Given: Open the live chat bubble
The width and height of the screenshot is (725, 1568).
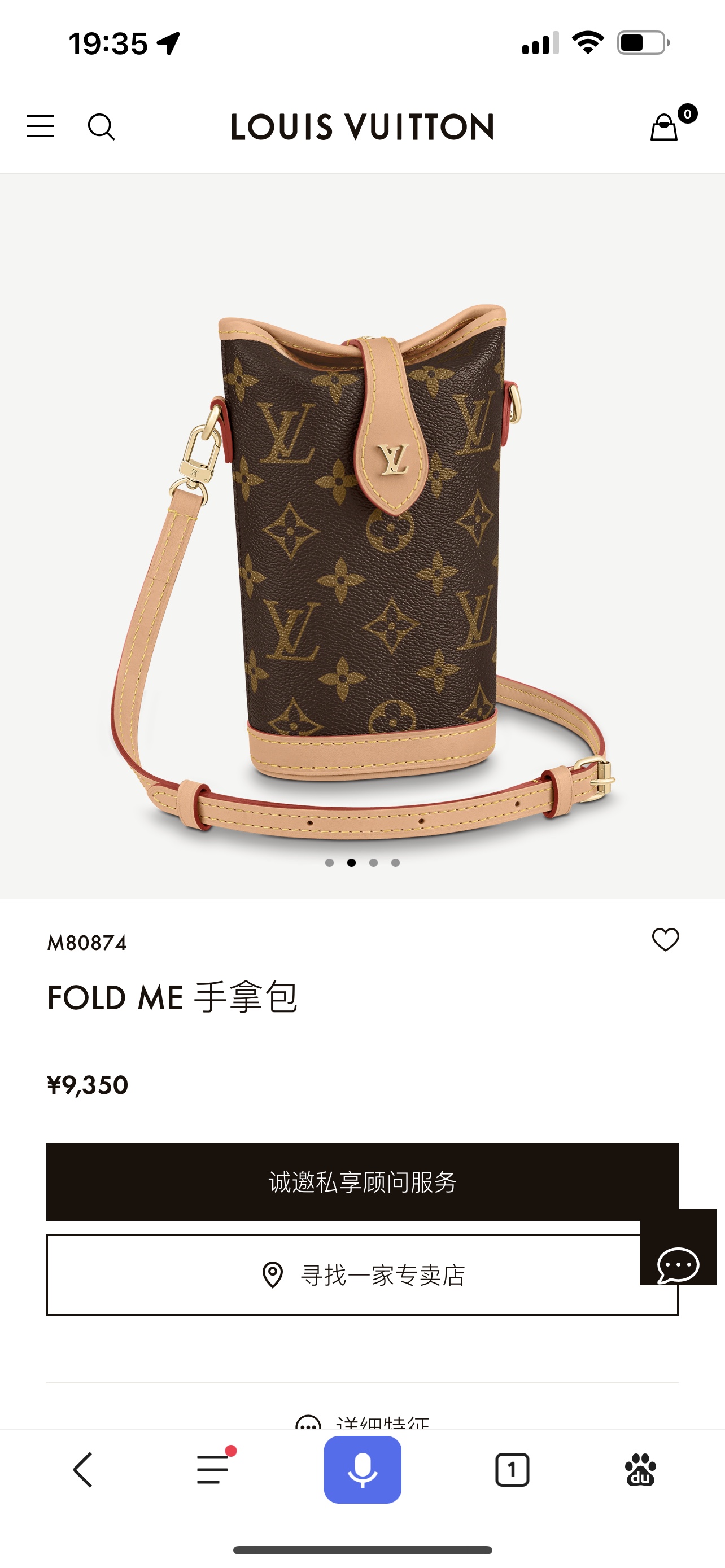Looking at the screenshot, I should [678, 1265].
